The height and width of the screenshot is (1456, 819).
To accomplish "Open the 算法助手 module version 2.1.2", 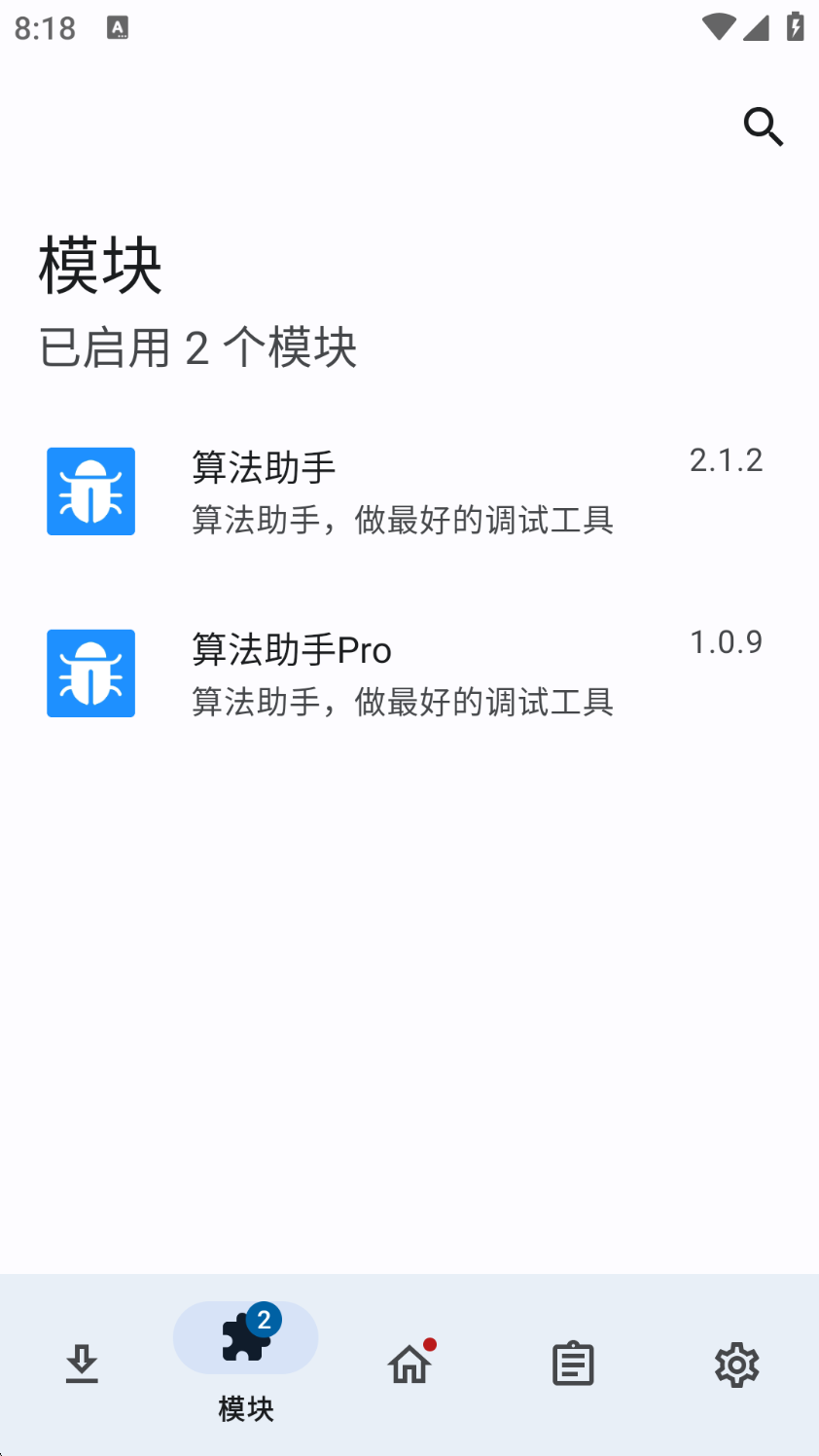I will click(x=404, y=491).
